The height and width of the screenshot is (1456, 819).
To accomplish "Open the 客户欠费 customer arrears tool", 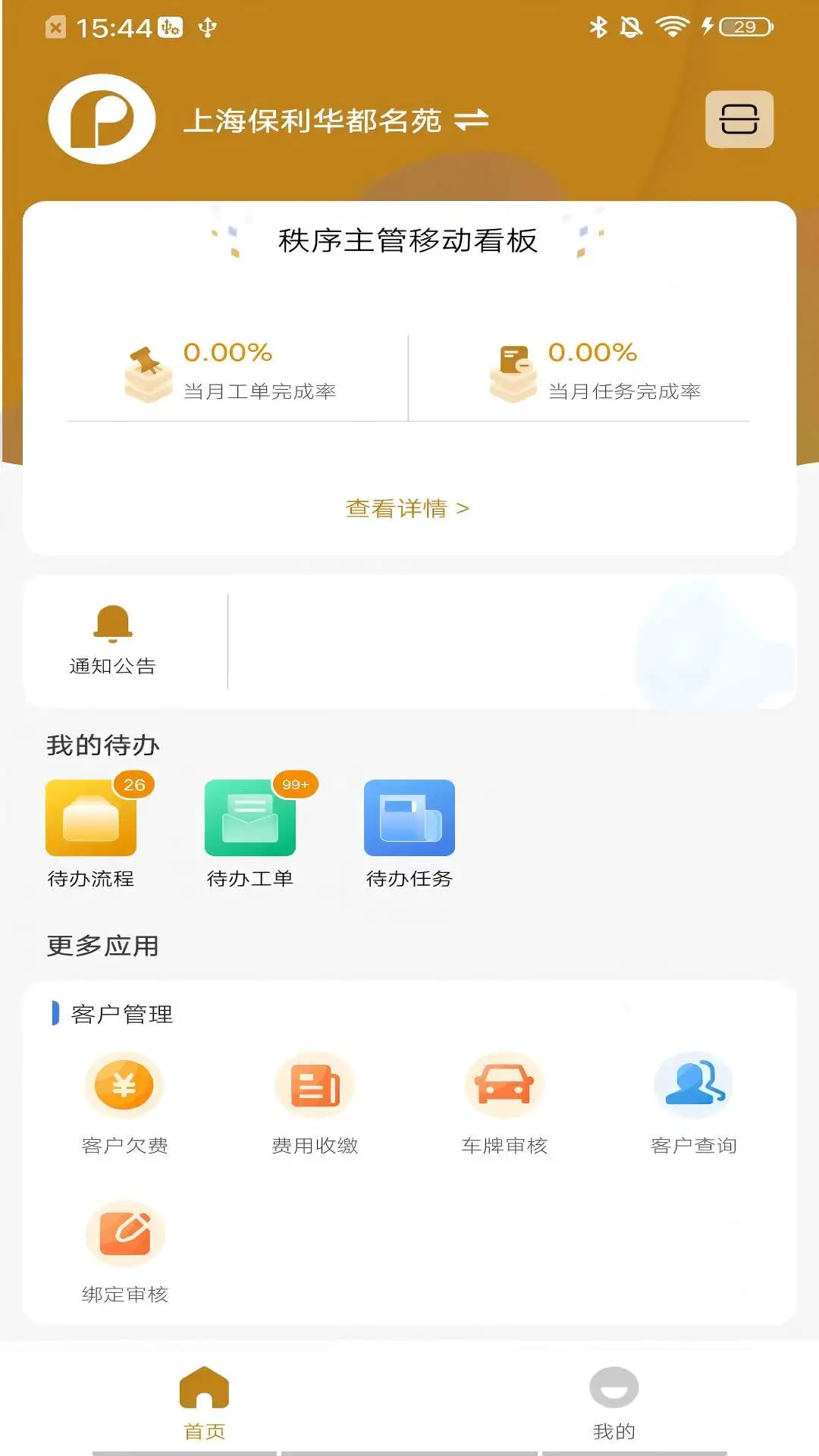I will 124,1084.
